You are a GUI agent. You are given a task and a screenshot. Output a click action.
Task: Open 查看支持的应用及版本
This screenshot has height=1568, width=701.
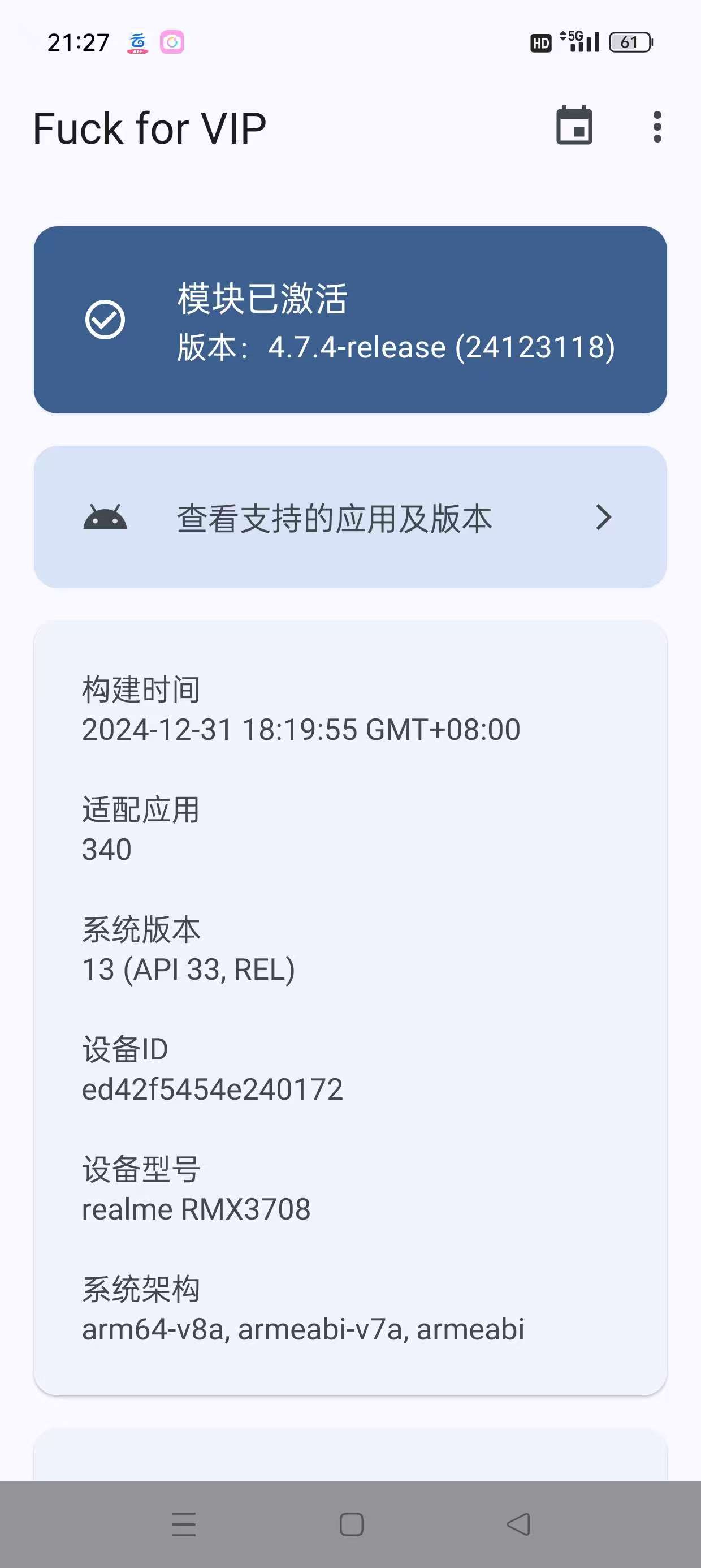click(350, 518)
